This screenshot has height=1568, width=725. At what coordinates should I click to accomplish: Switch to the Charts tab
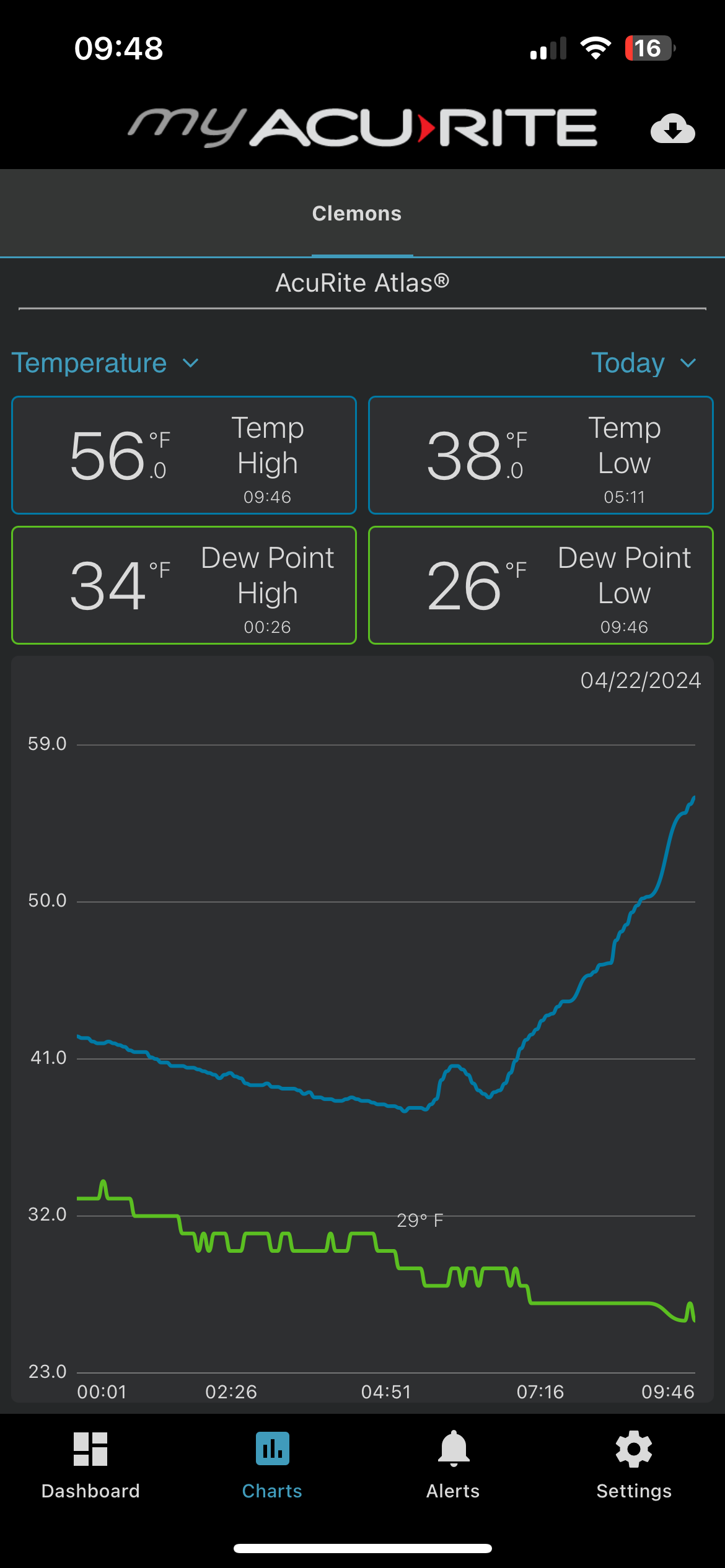click(272, 1465)
